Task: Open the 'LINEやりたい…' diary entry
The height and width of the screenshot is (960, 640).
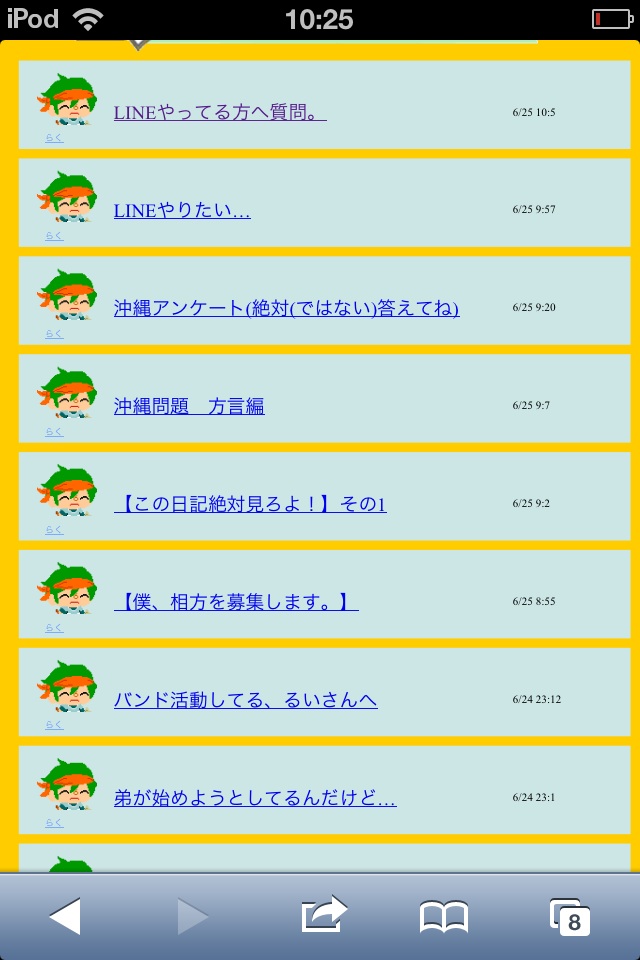Action: (182, 211)
